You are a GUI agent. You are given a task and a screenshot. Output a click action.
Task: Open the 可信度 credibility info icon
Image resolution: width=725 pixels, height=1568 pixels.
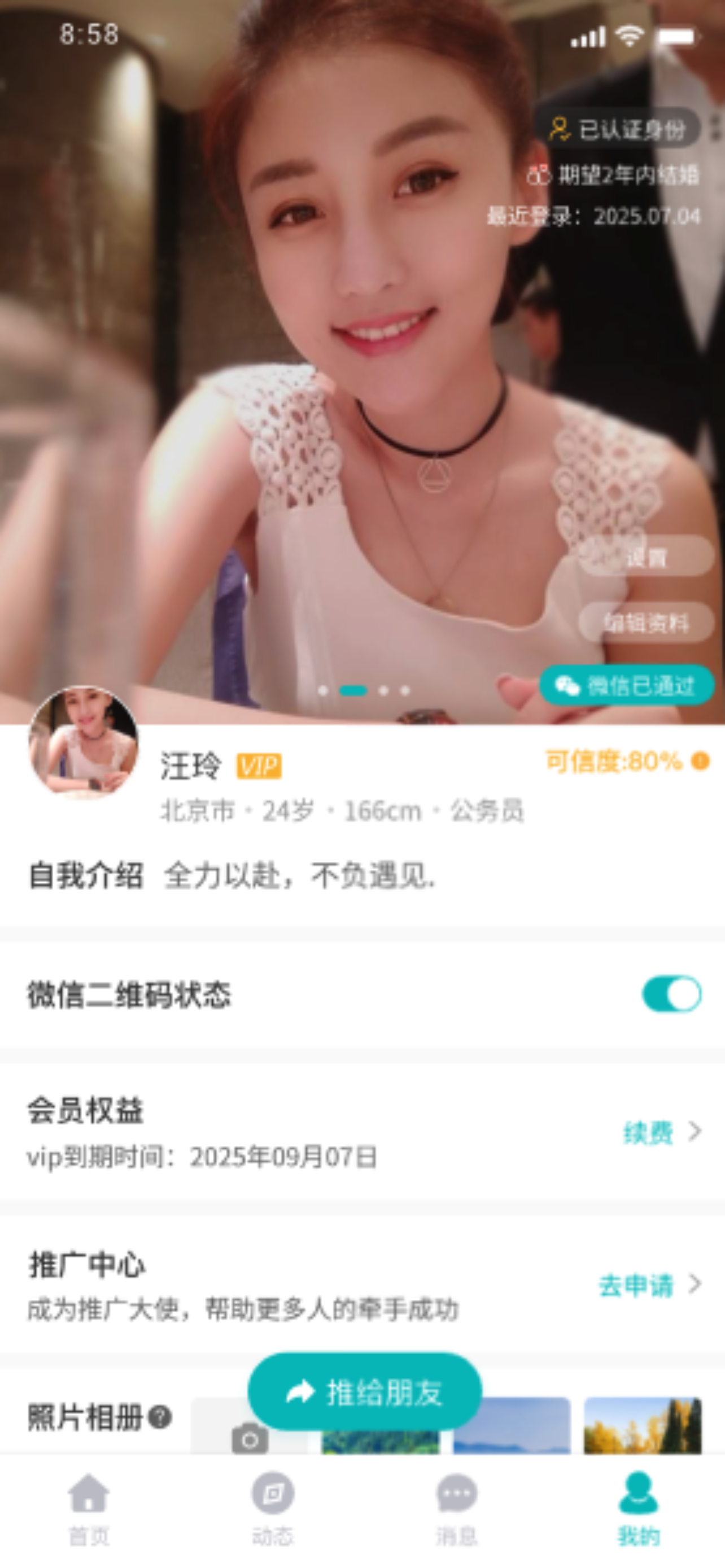click(701, 761)
